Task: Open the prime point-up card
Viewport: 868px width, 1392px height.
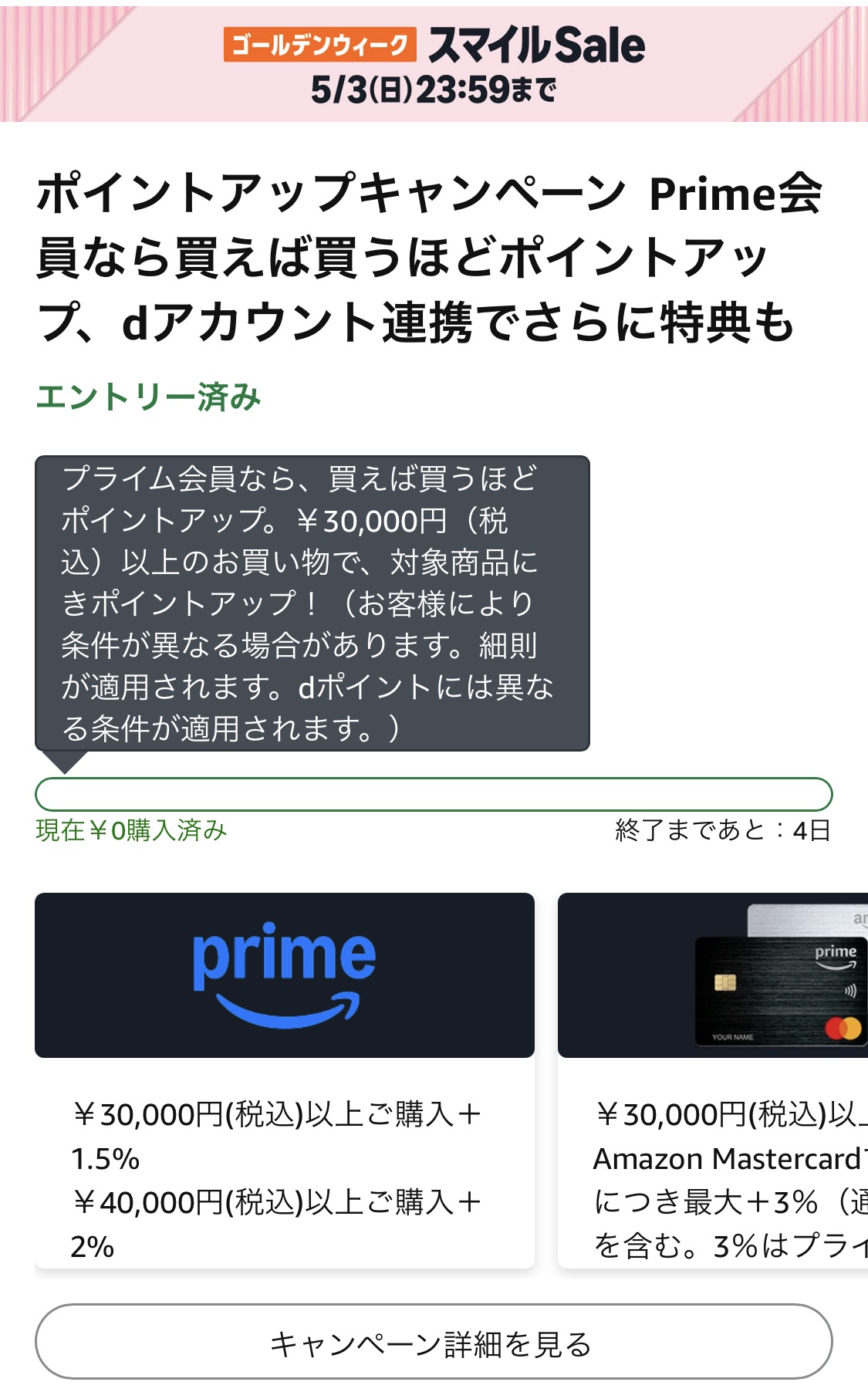Action: (x=285, y=1080)
